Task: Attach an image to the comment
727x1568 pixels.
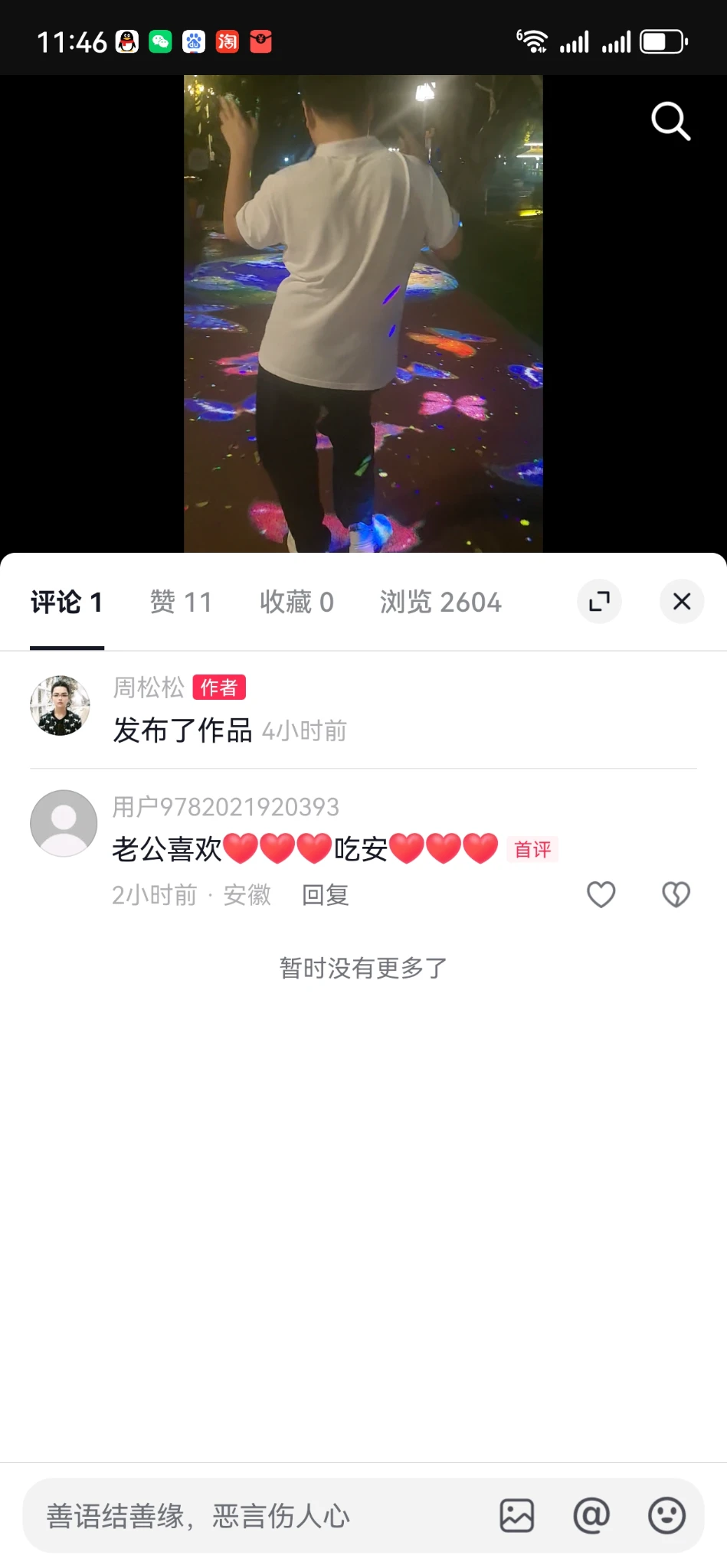Action: pyautogui.click(x=517, y=1516)
